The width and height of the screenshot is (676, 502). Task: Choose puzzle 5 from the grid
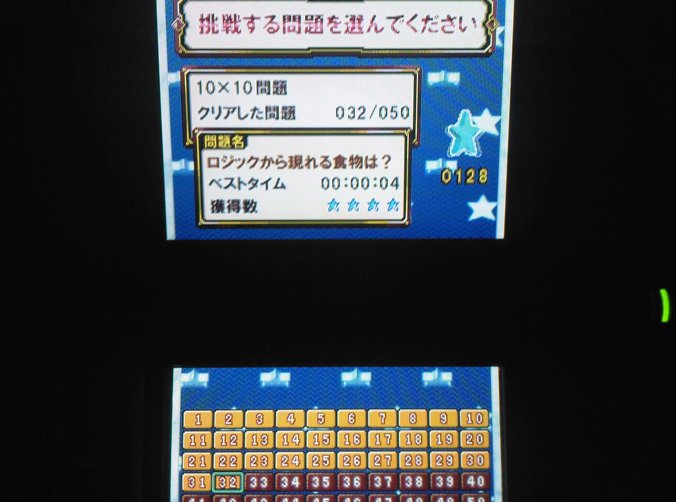point(321,419)
